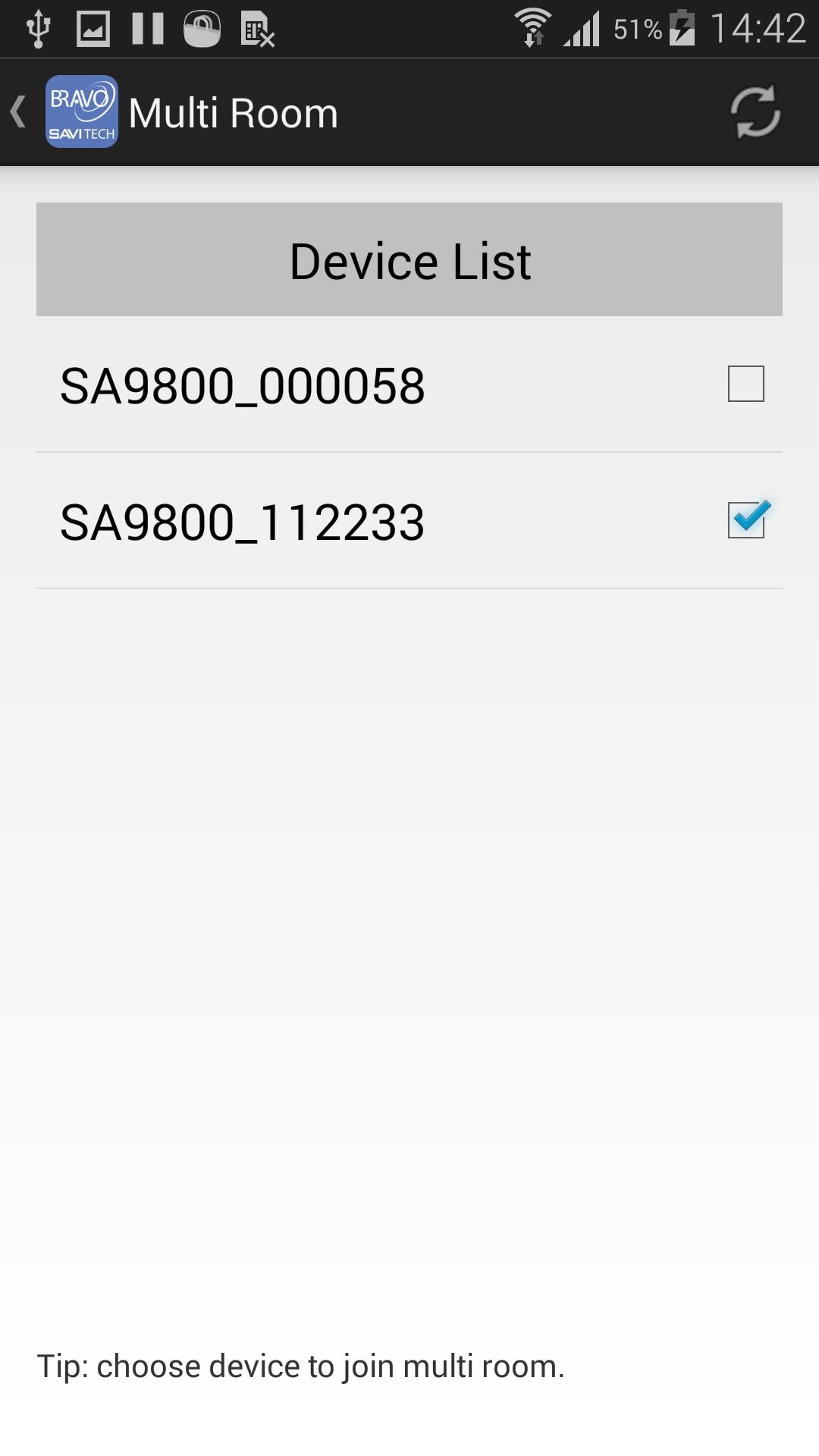Refresh the multi room device list
Screen dimensions: 819x1456
[x=755, y=112]
